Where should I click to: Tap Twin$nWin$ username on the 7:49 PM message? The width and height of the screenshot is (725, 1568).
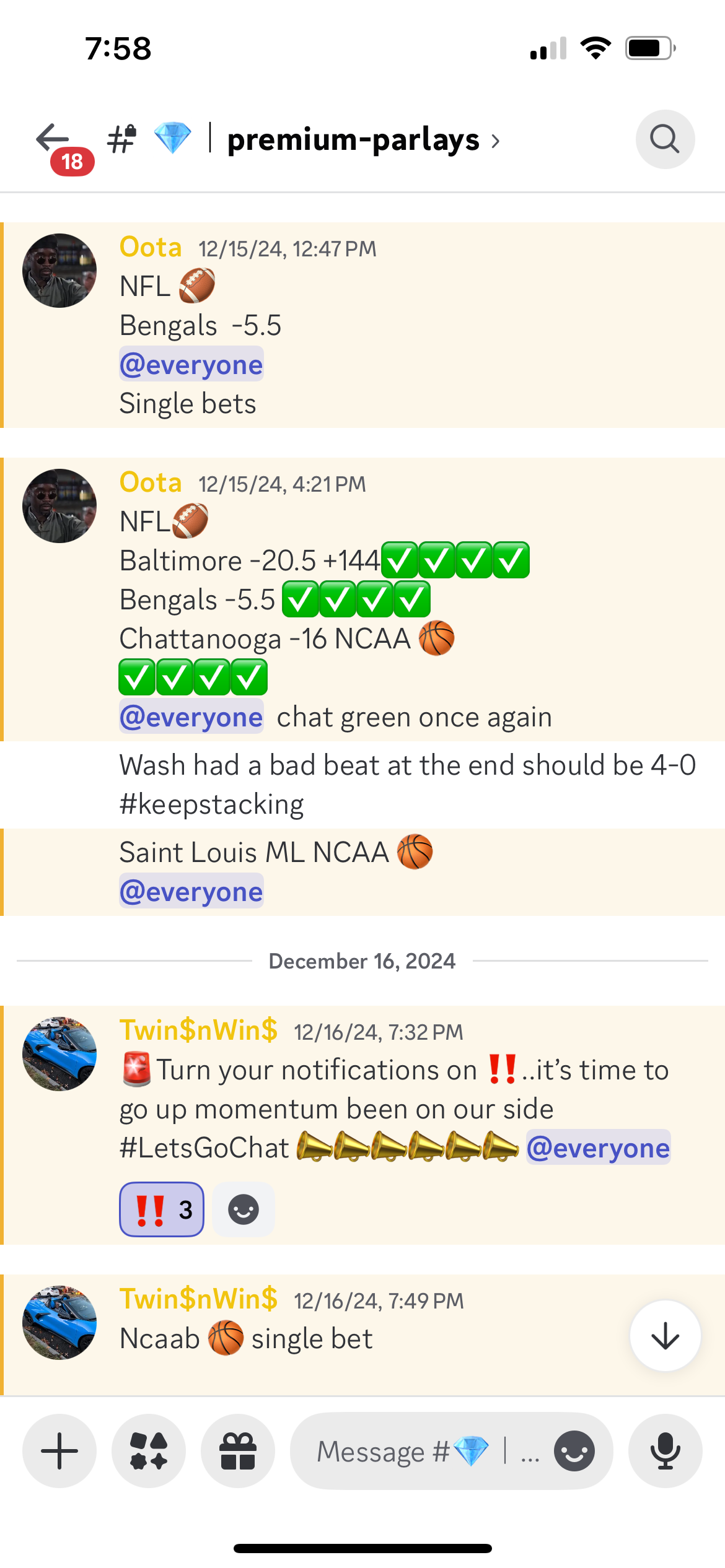(x=198, y=1299)
